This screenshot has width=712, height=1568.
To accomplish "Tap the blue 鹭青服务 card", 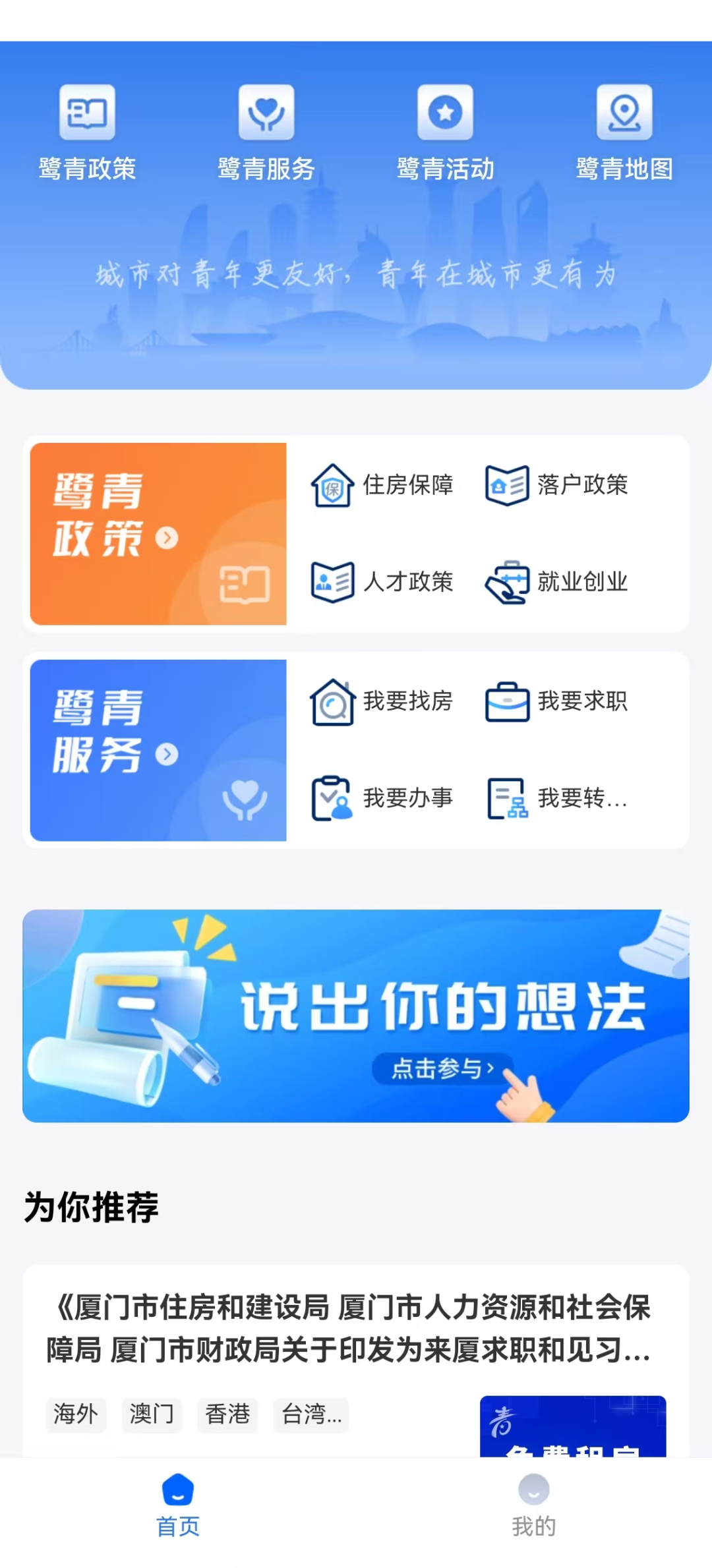I will coord(158,750).
